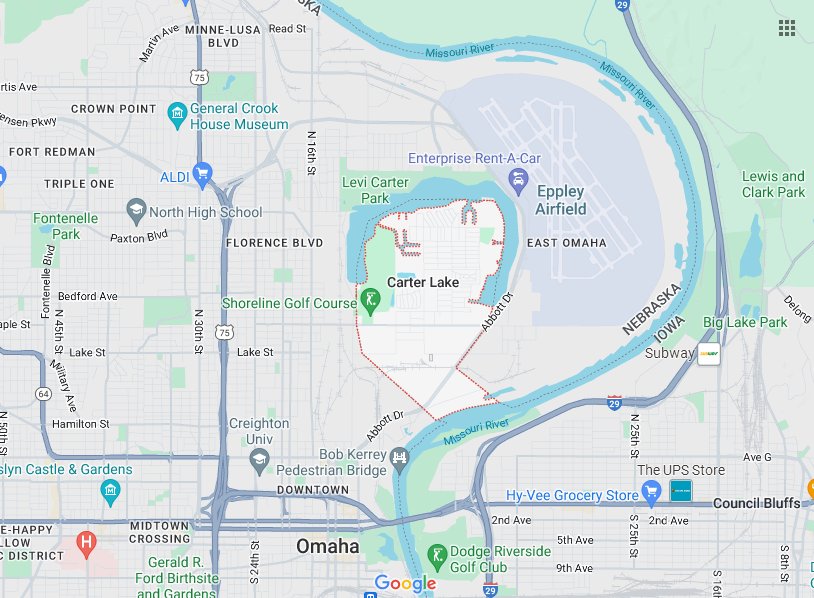Select The UPS Store pin
The width and height of the screenshot is (814, 598).
680,491
